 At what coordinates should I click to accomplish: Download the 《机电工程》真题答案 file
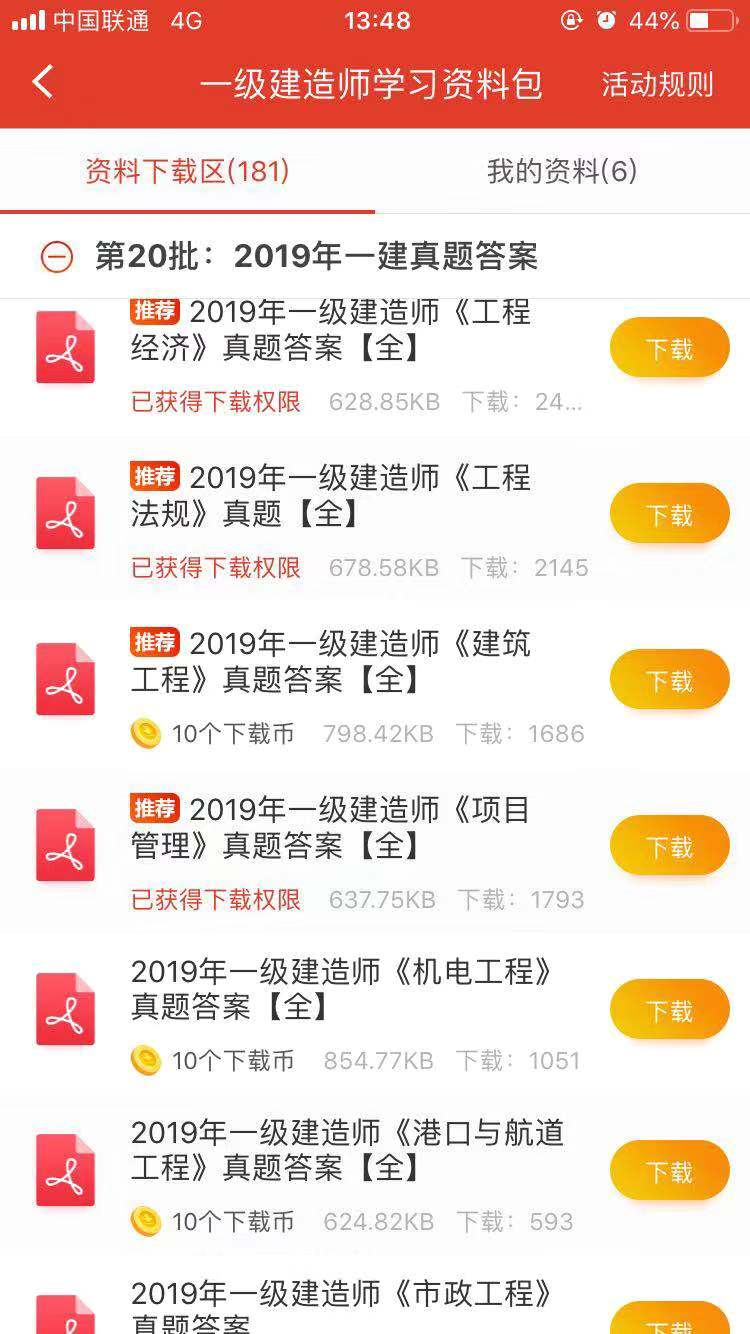(670, 1010)
